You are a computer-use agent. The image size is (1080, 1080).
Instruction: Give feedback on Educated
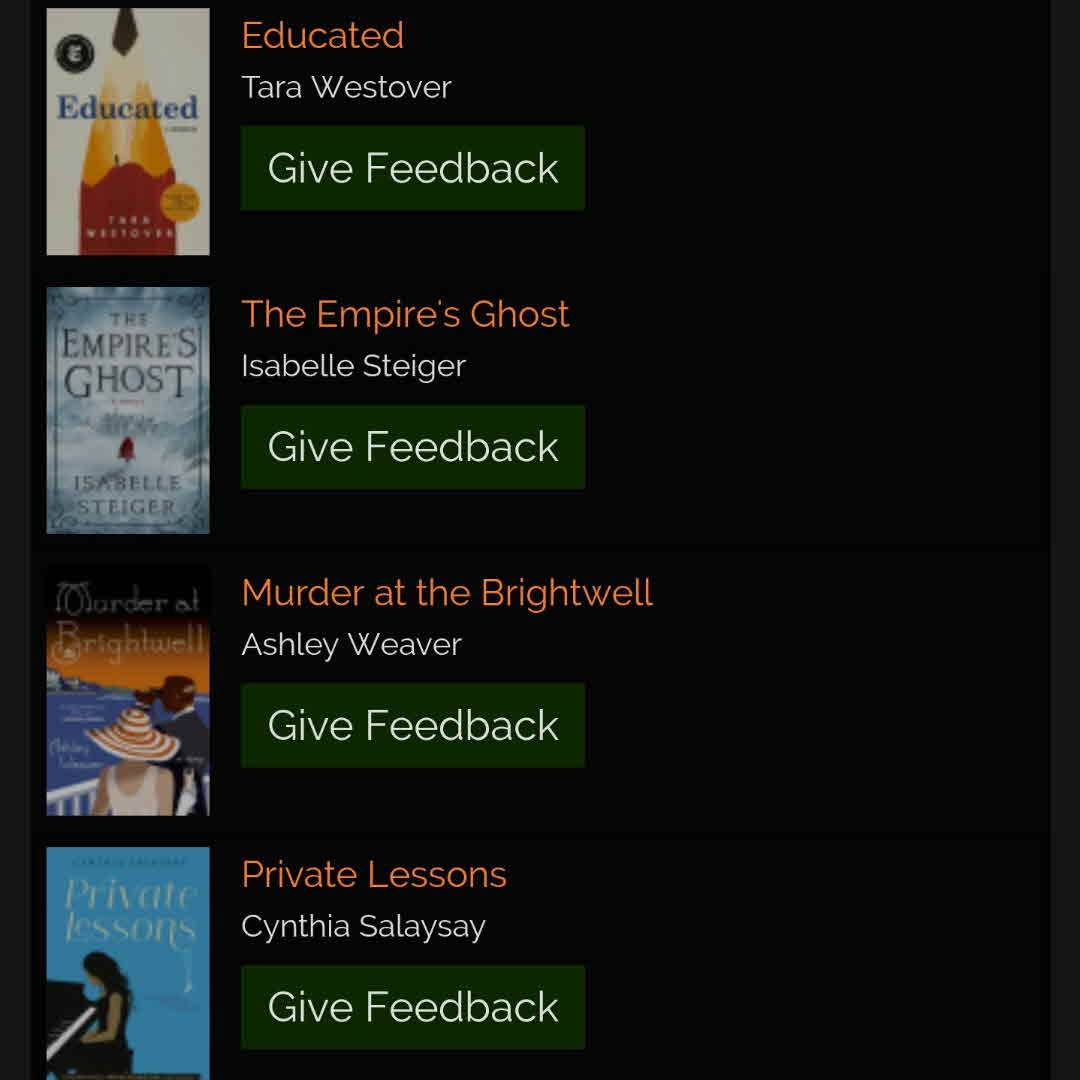click(x=412, y=168)
